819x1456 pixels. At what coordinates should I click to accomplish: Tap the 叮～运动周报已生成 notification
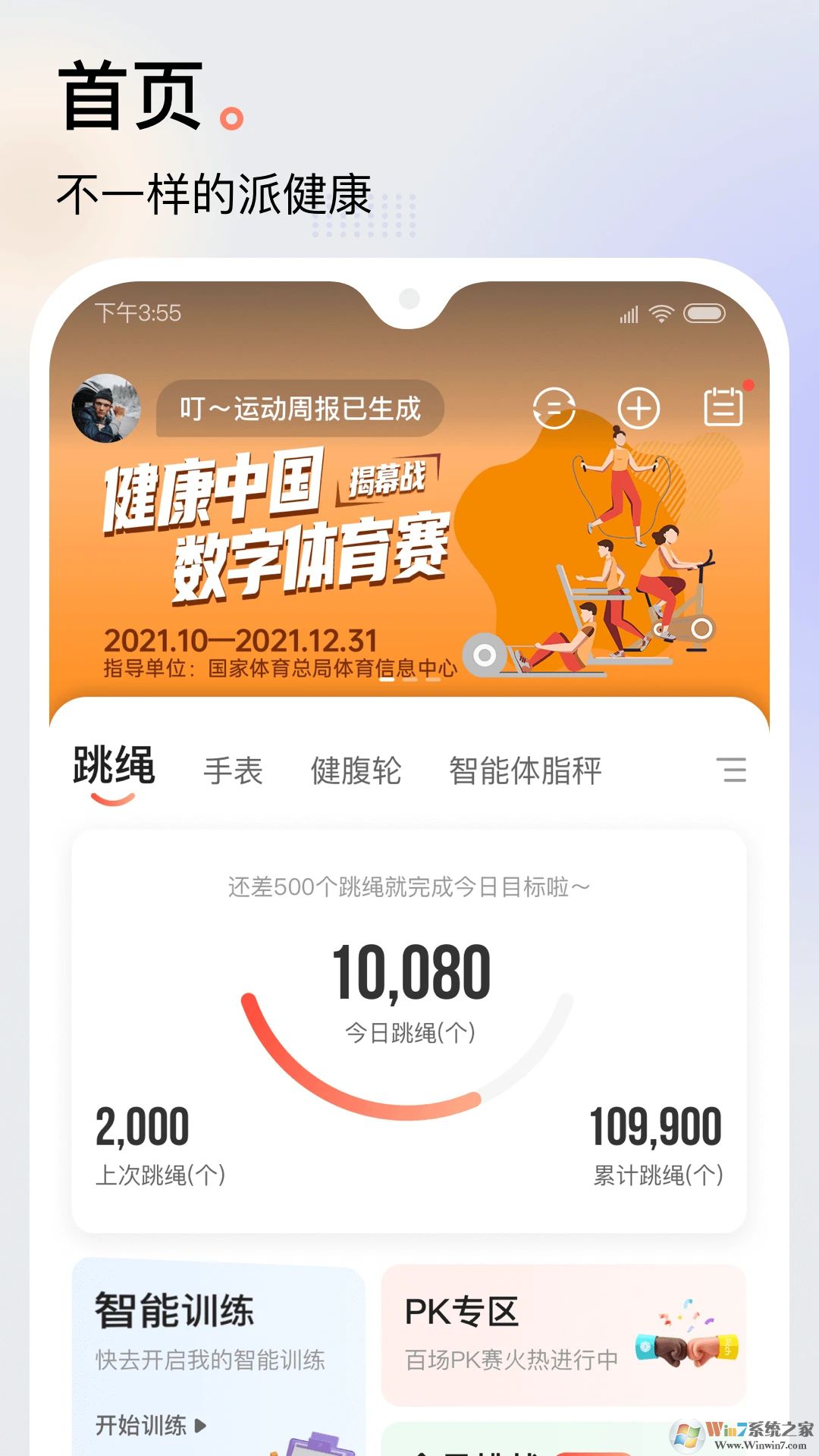pyautogui.click(x=300, y=407)
